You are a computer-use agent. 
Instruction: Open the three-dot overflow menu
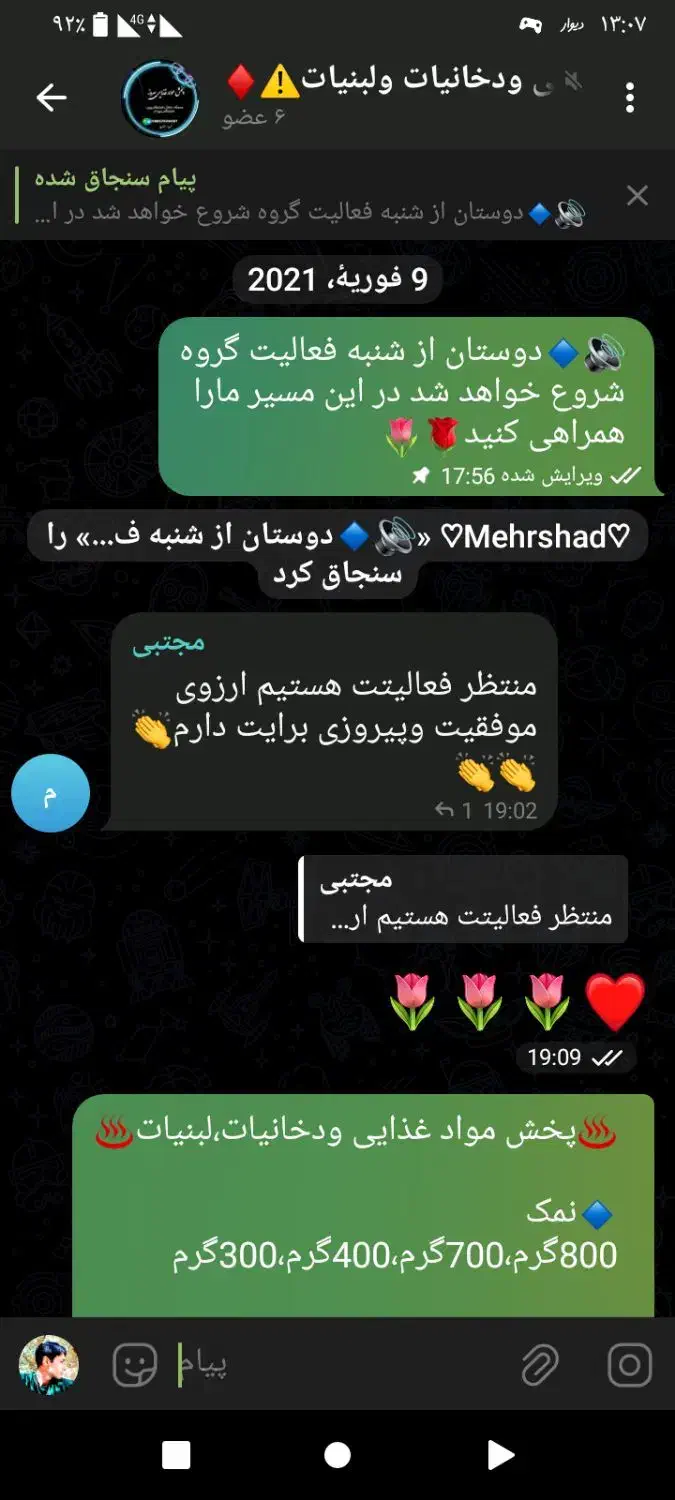pos(630,97)
